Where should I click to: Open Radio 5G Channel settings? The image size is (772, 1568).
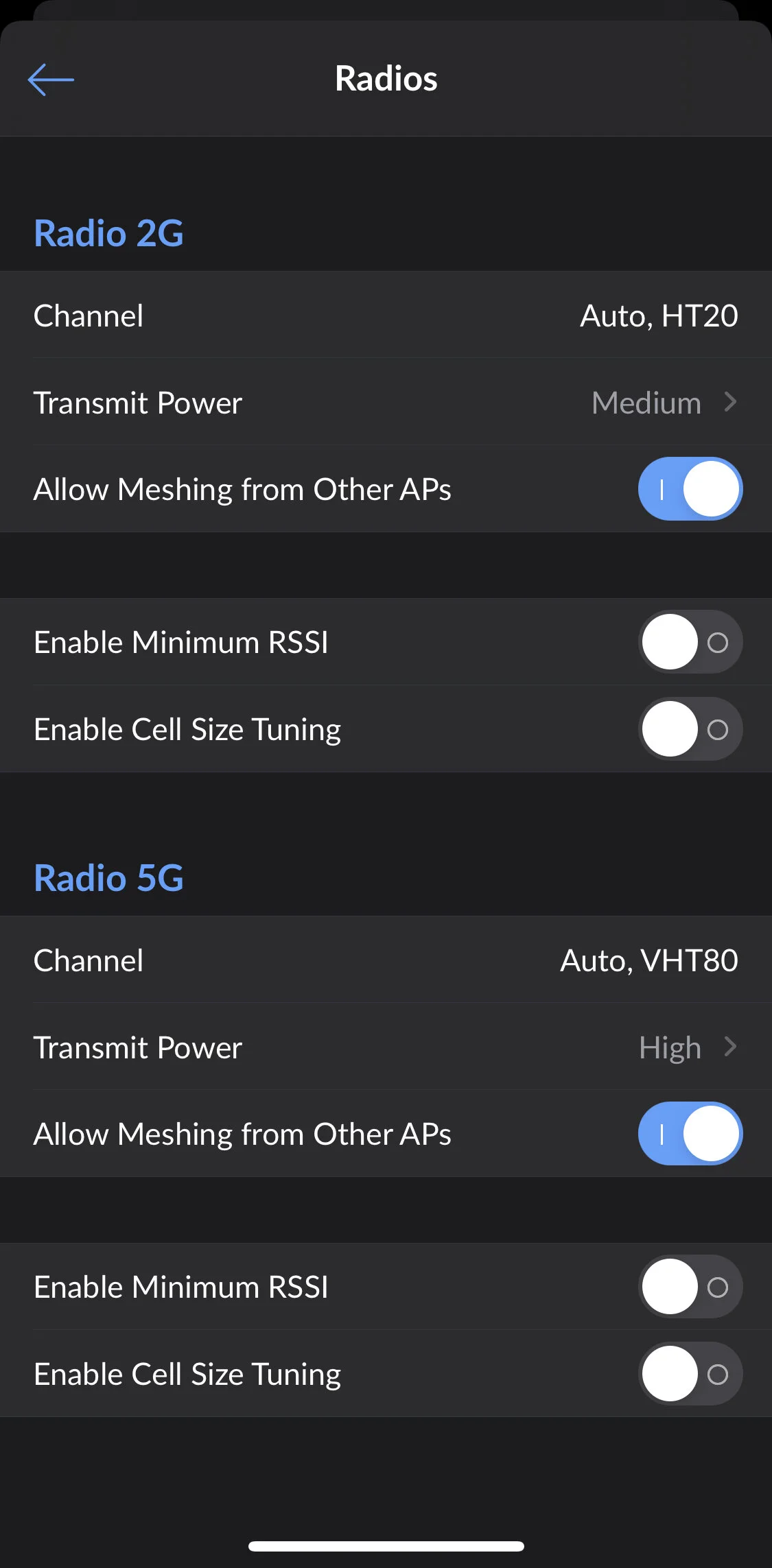386,960
